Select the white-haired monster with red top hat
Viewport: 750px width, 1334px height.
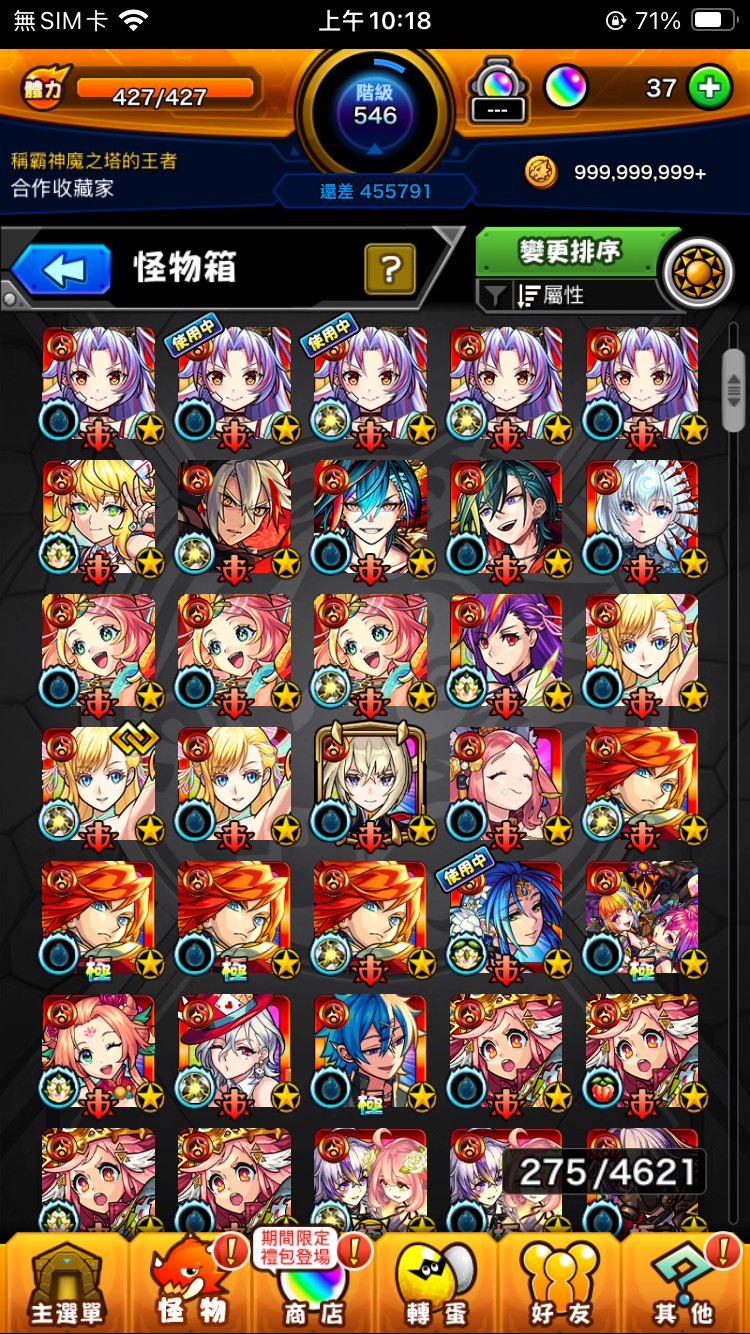click(x=234, y=1053)
